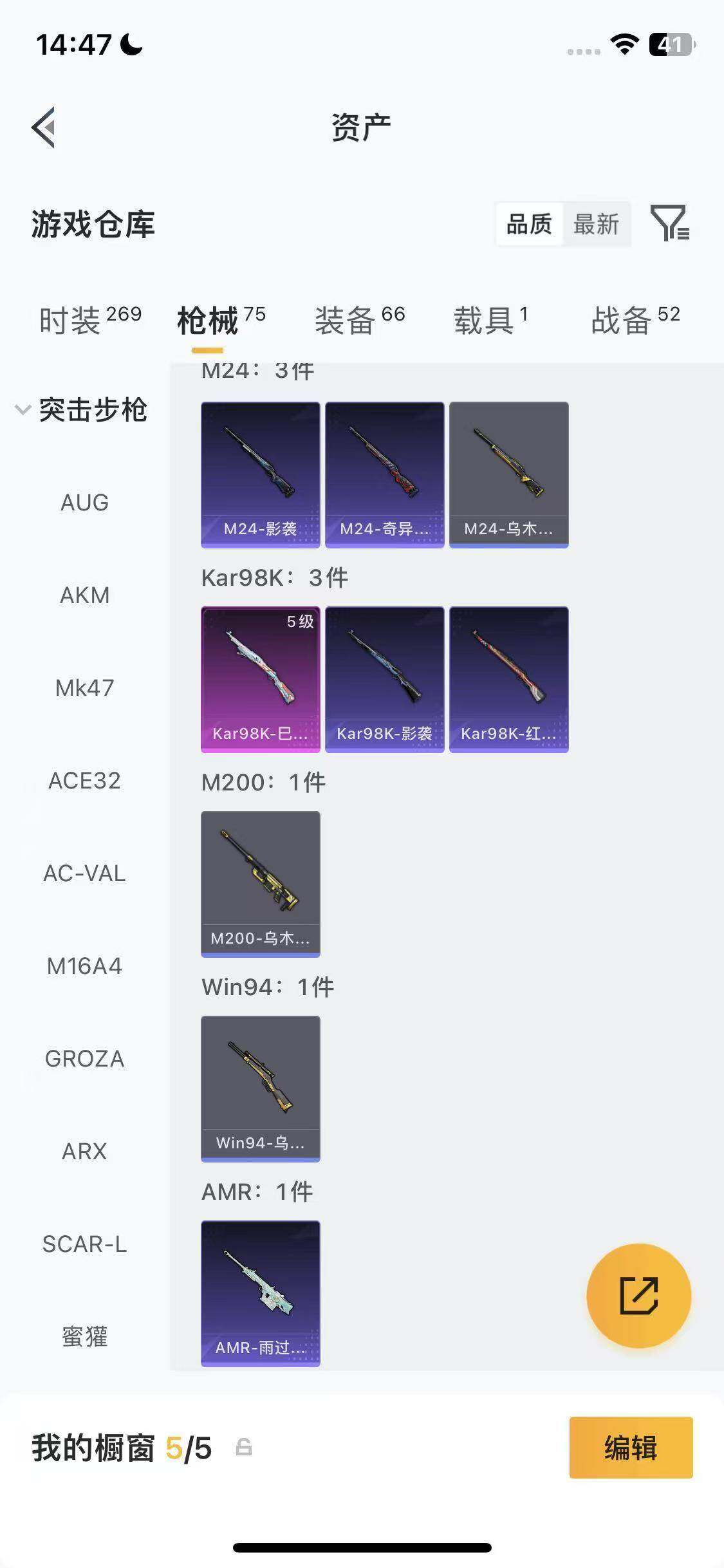
Task: Go back from the 资产 page
Action: point(44,127)
